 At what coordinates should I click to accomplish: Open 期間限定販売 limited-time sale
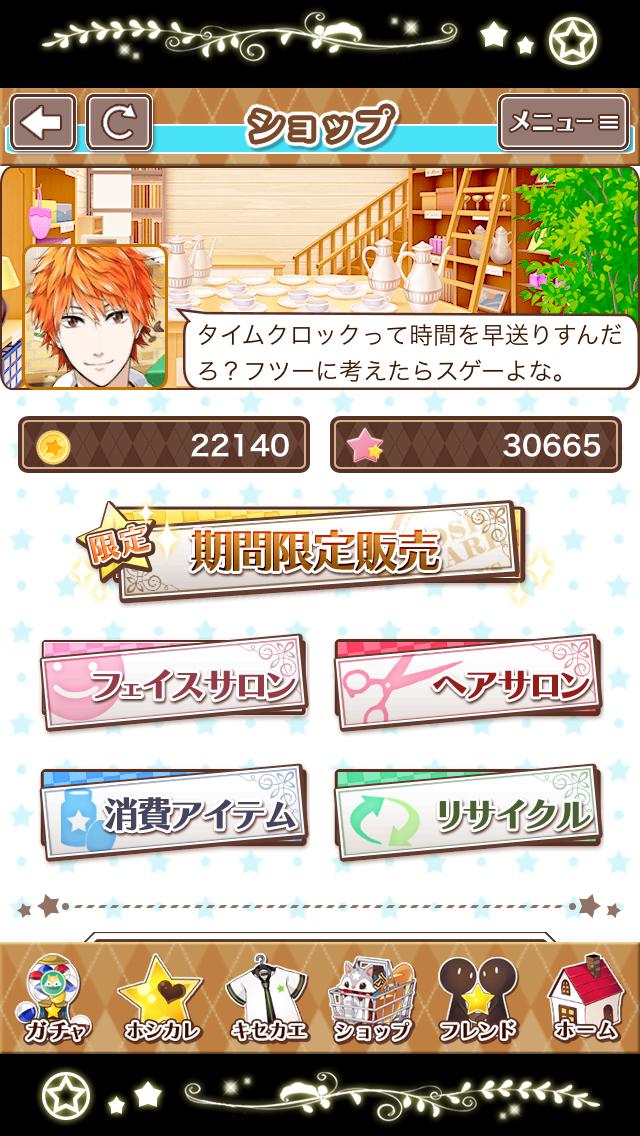click(301, 552)
